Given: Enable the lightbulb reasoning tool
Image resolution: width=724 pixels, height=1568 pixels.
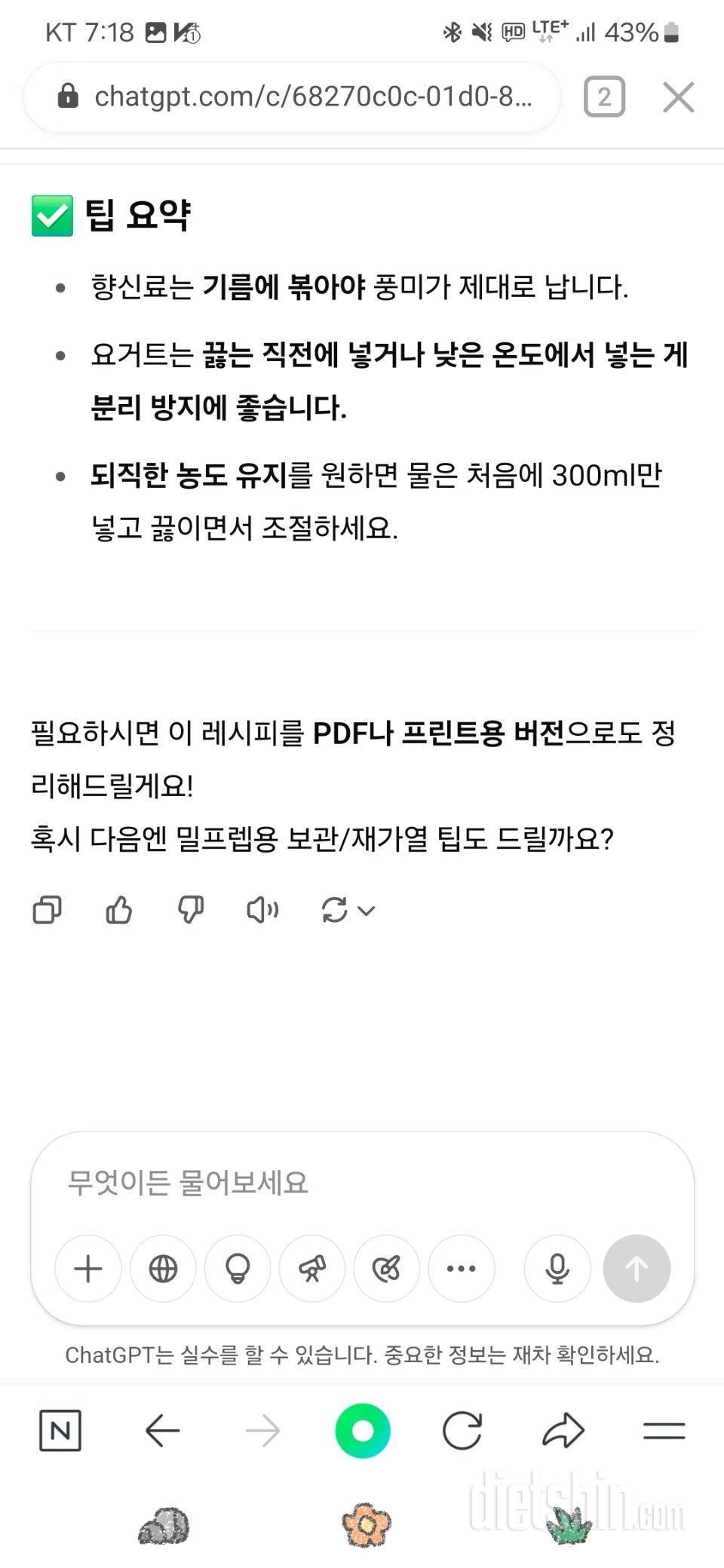Looking at the screenshot, I should tap(238, 1269).
